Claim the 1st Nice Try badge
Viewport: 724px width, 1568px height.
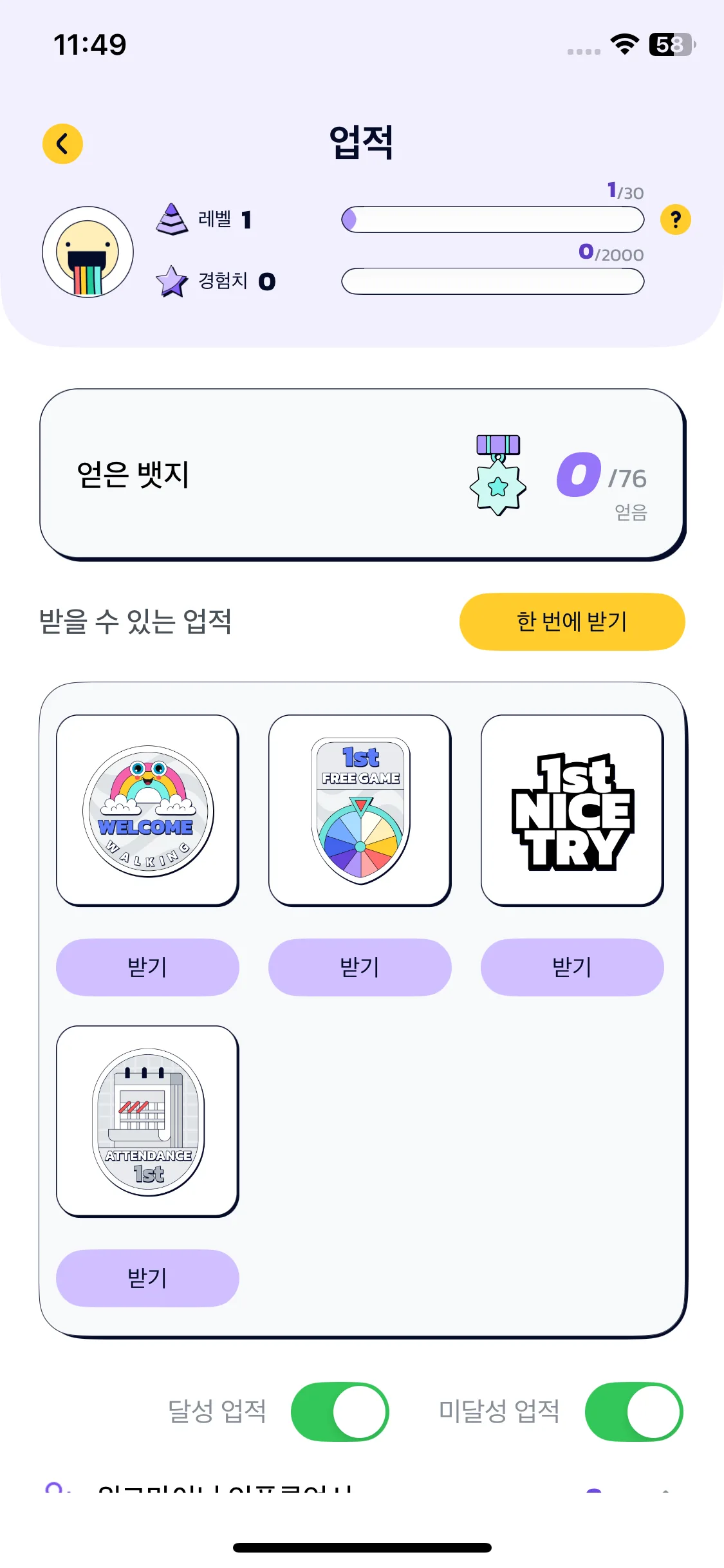pyautogui.click(x=571, y=967)
